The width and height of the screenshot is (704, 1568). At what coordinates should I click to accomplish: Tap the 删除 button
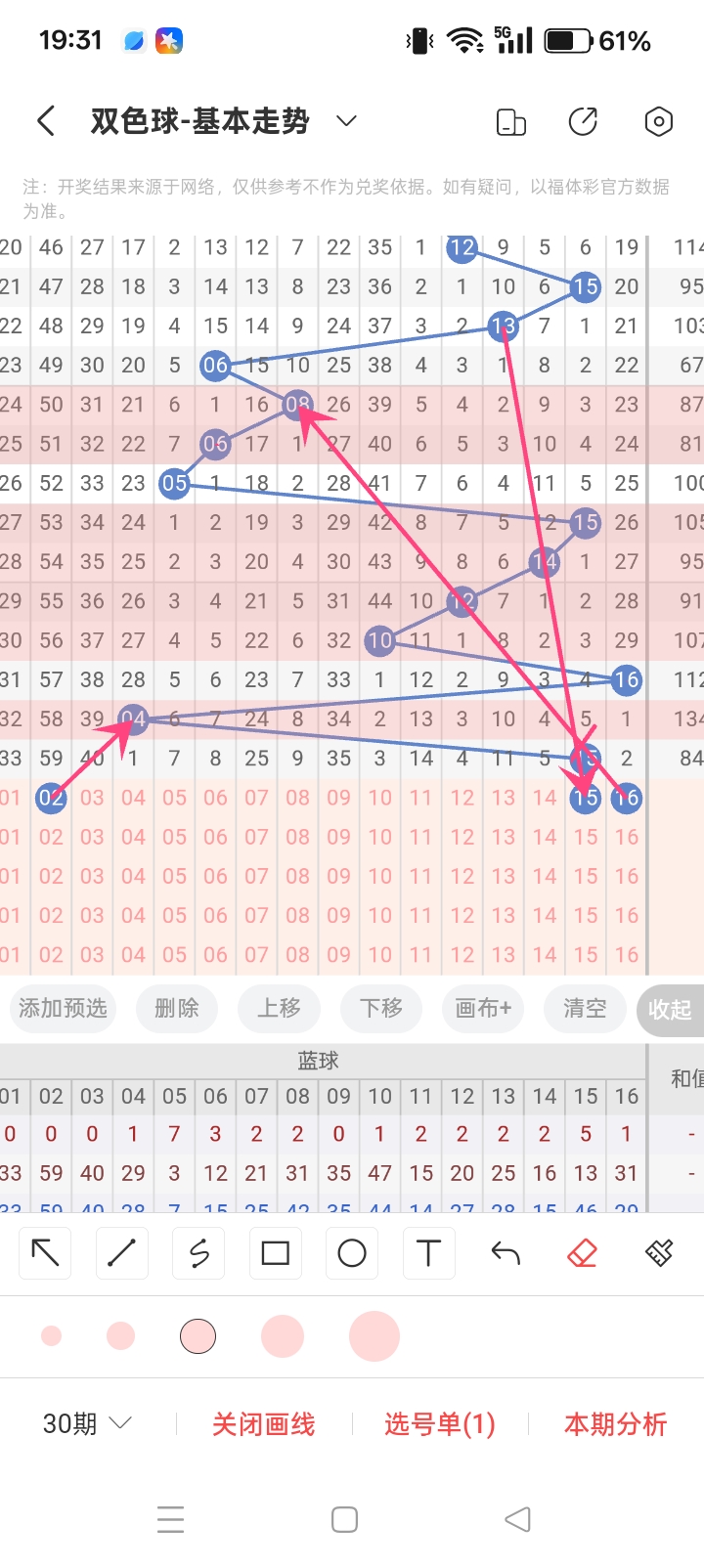tap(177, 1008)
